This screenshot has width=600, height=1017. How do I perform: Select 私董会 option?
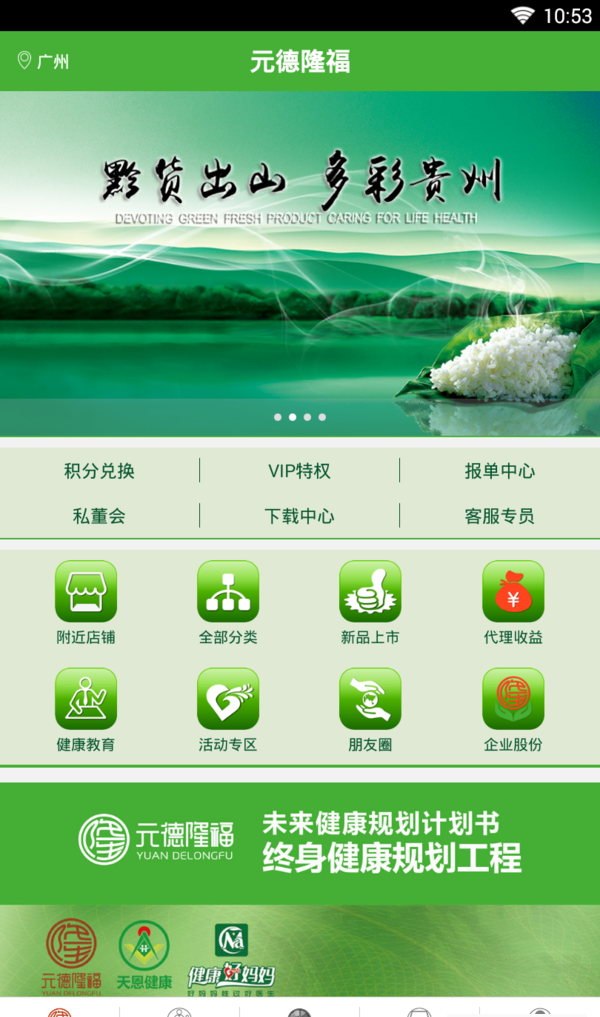(99, 516)
